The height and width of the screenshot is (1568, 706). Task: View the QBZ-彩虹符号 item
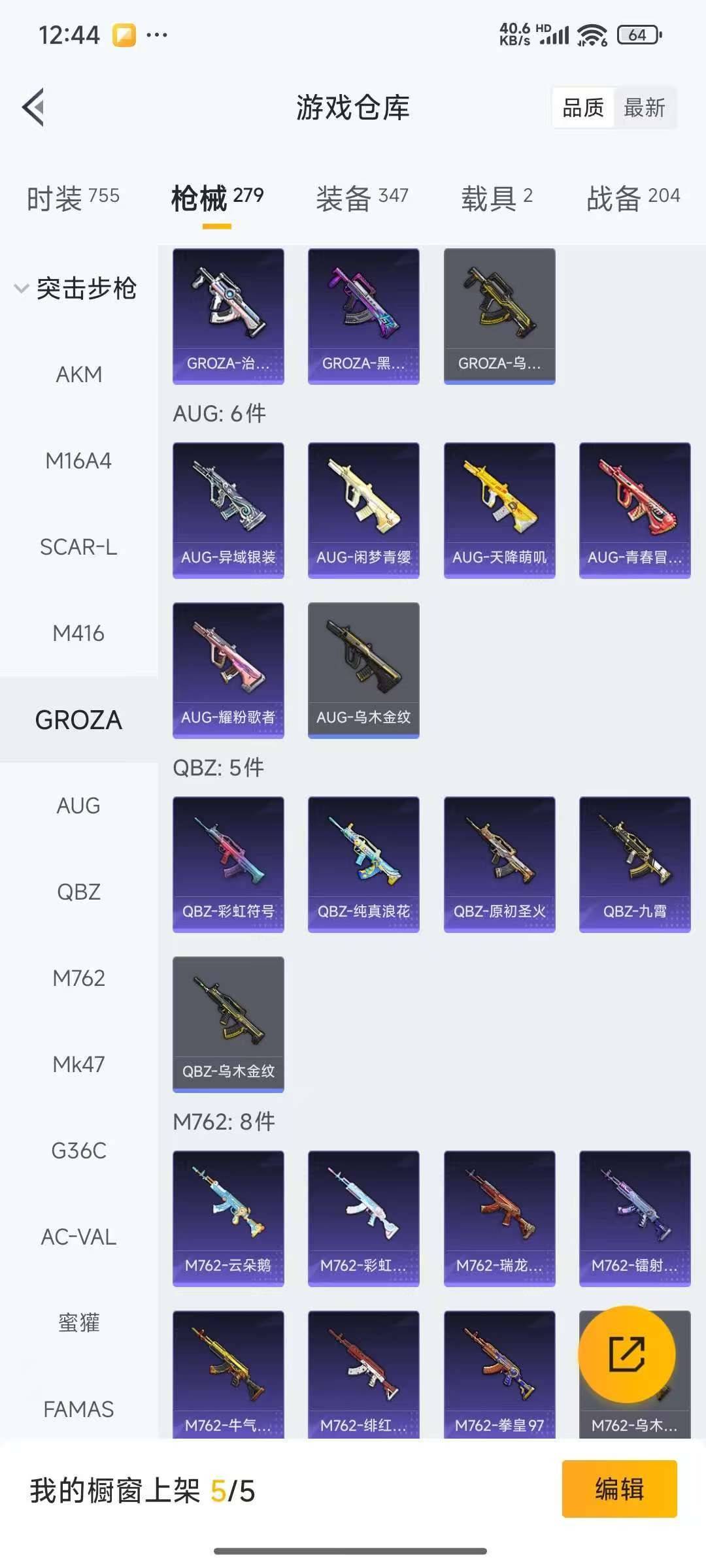[x=228, y=864]
